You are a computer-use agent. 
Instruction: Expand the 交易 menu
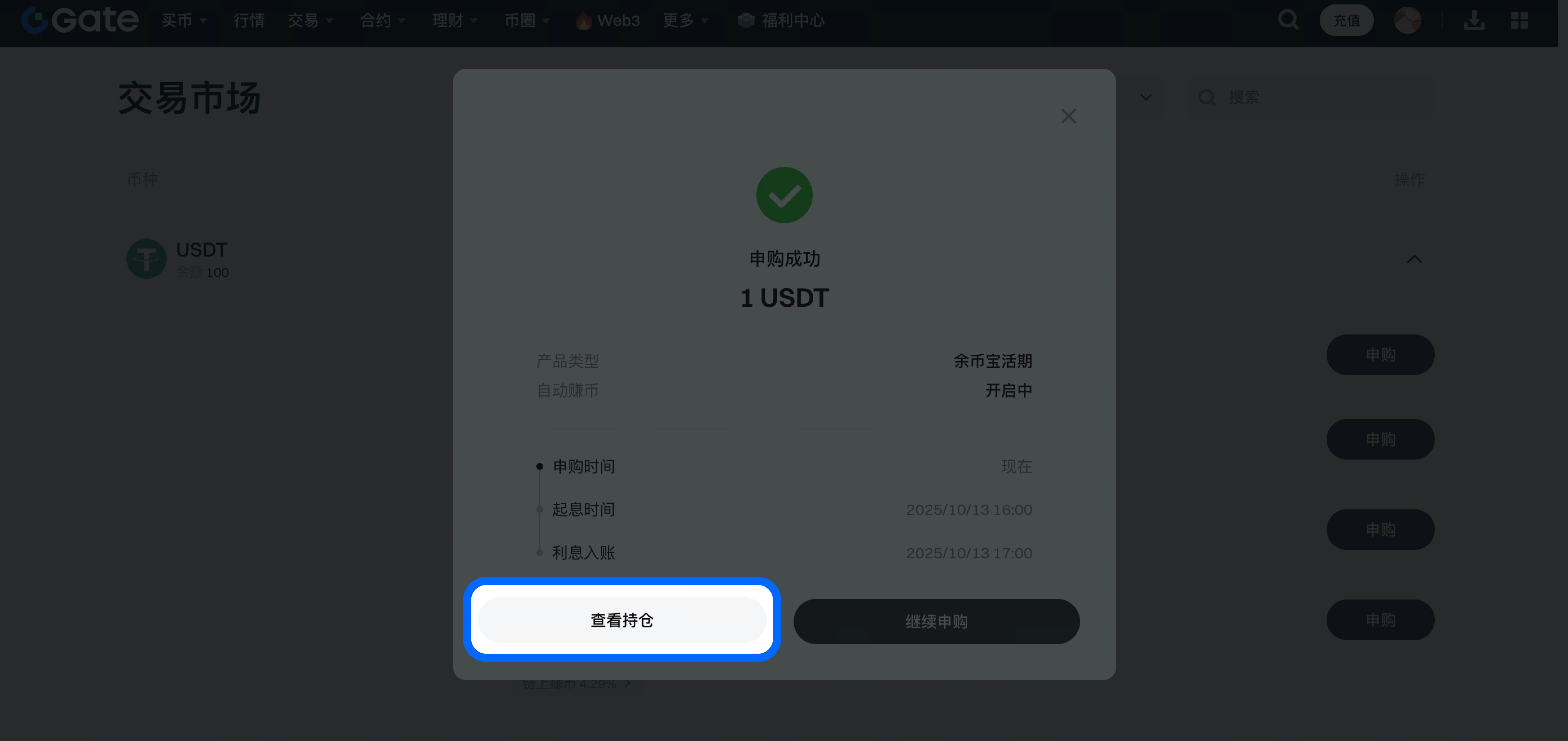(x=310, y=21)
